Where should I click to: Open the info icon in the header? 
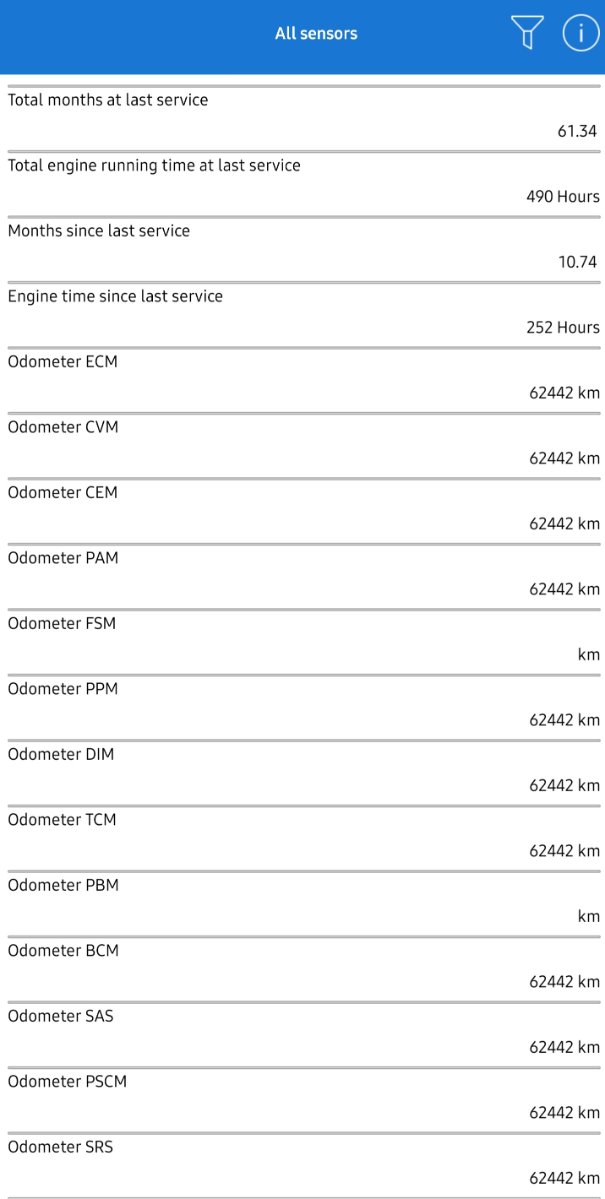tap(581, 33)
